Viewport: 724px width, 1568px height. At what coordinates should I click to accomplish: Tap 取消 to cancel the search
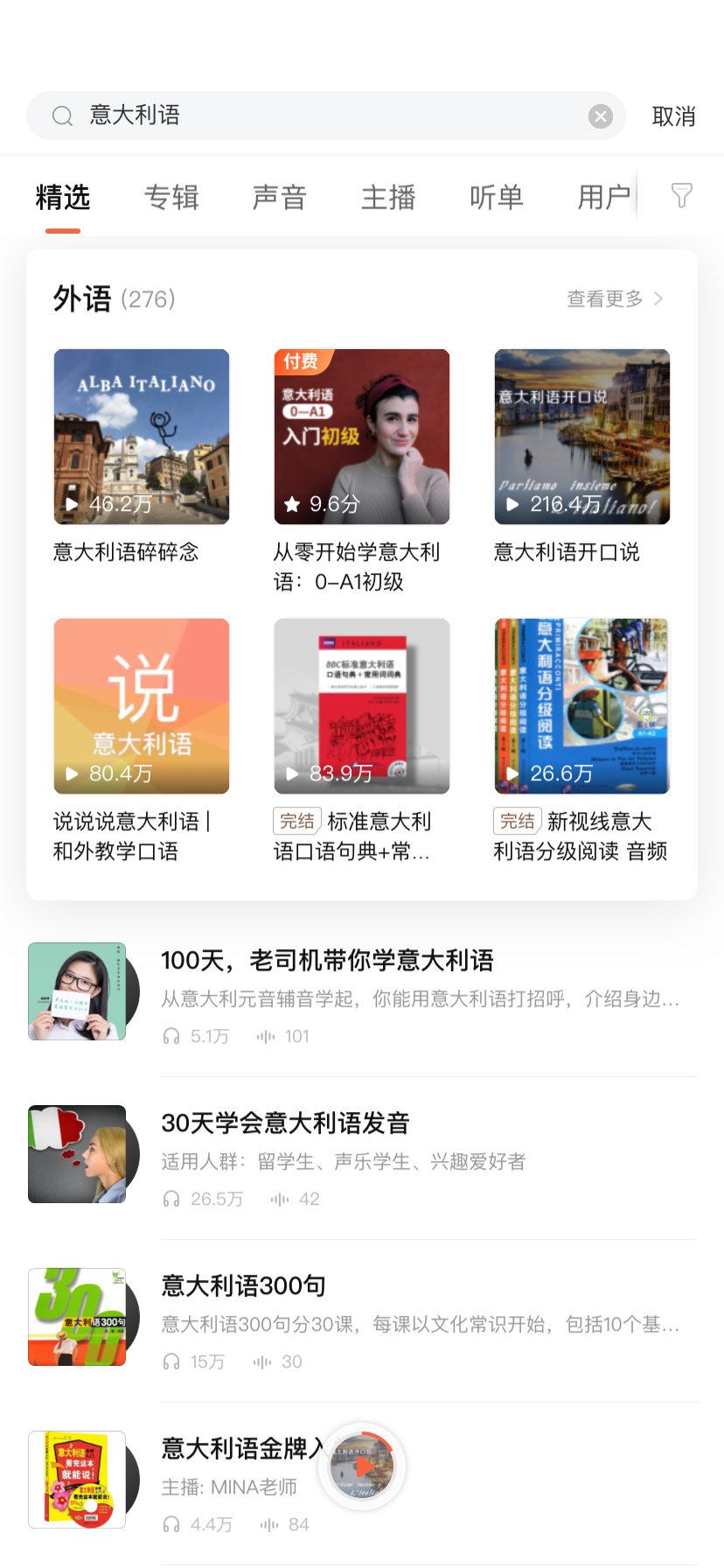pos(672,115)
